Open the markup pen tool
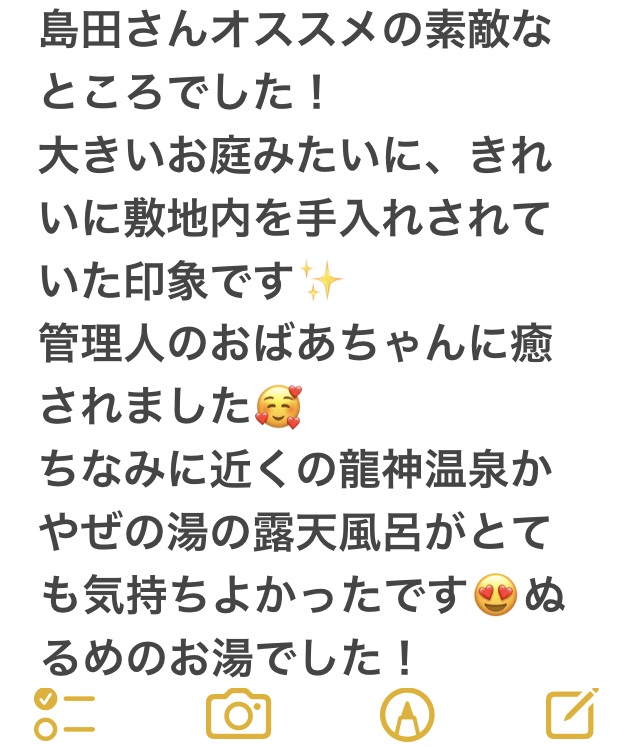This screenshot has width=635, height=747. click(x=407, y=714)
